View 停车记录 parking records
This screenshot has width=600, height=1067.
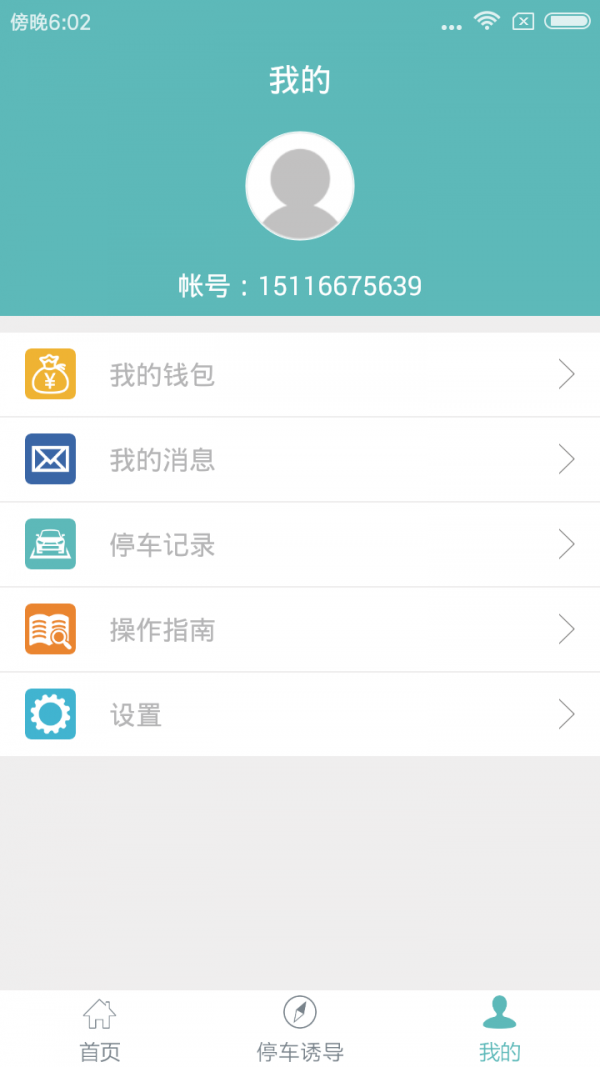(300, 545)
